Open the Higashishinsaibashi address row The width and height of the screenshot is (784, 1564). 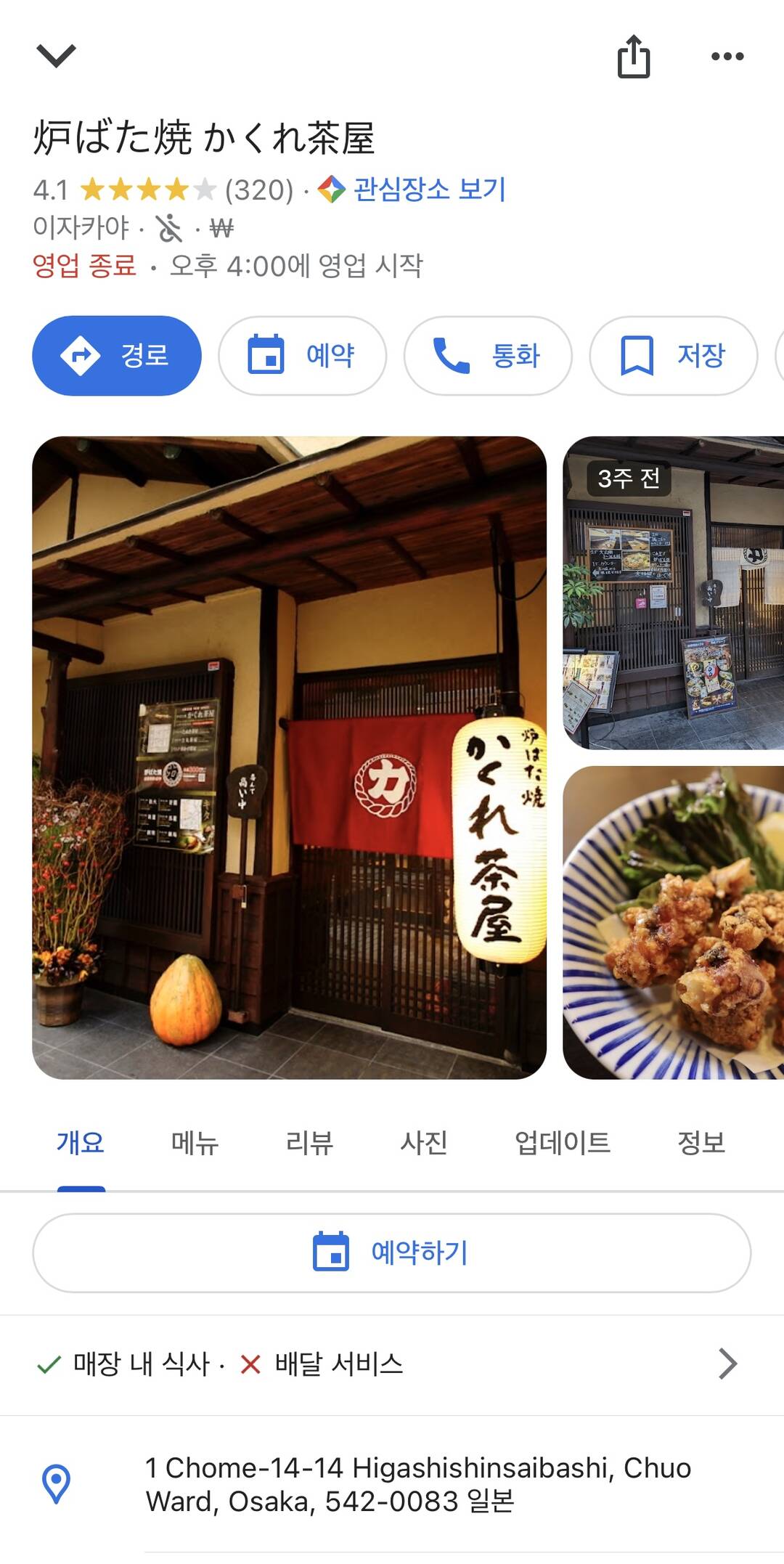pos(417,1483)
